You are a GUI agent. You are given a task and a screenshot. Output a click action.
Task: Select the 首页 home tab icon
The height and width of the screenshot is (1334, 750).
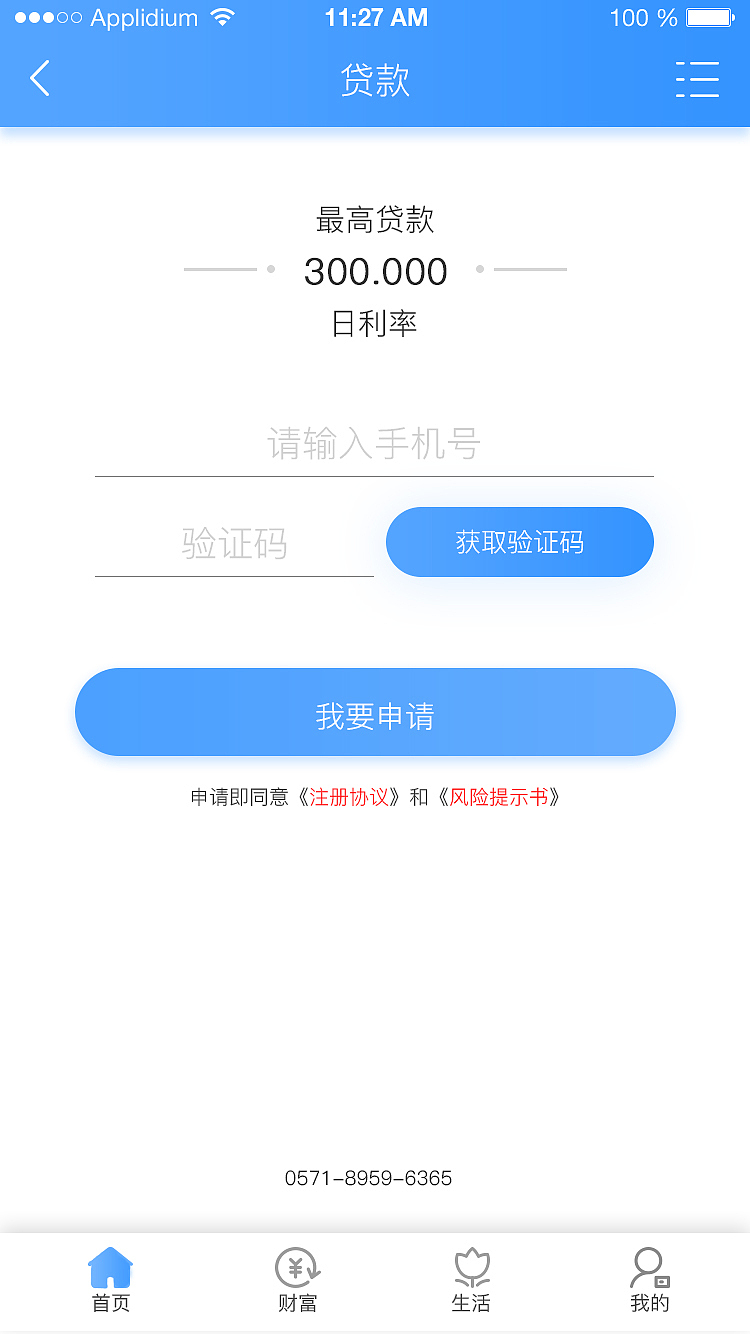pos(110,1268)
